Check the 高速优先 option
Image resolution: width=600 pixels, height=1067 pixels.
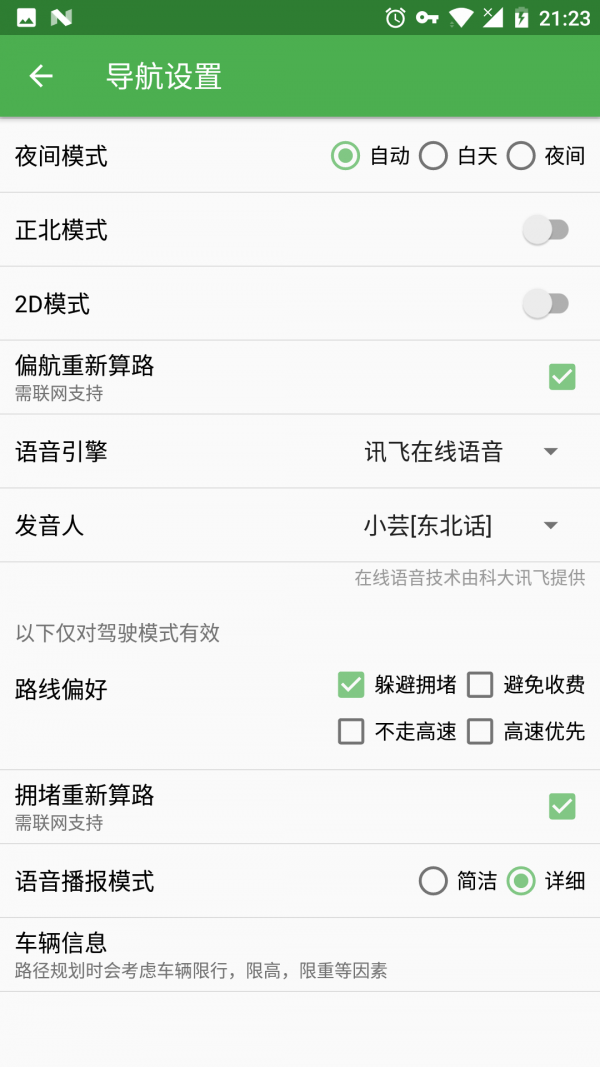click(x=481, y=732)
